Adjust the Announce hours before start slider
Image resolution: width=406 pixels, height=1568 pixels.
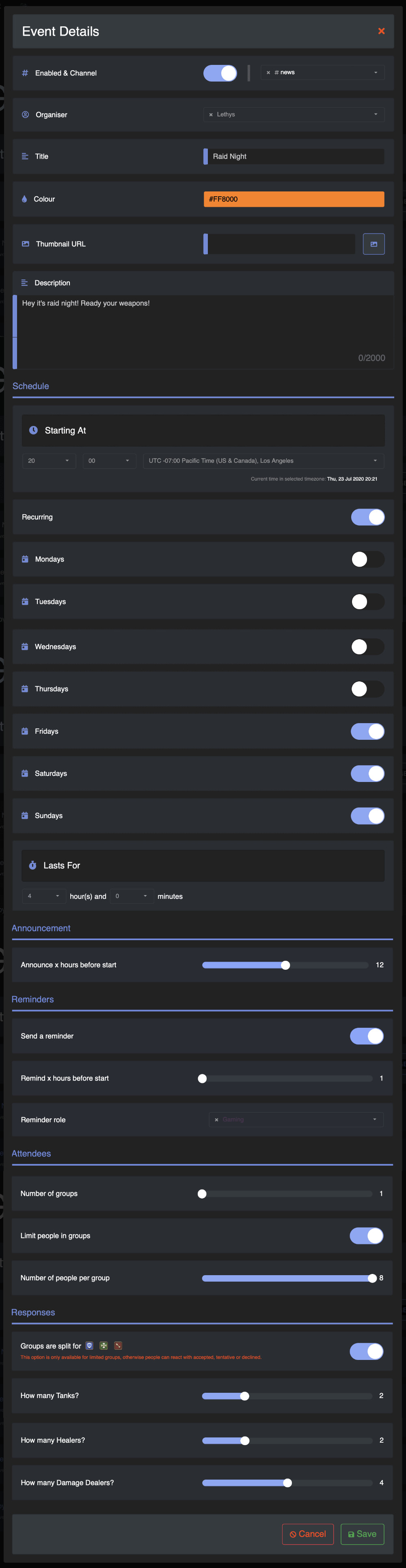[x=285, y=965]
